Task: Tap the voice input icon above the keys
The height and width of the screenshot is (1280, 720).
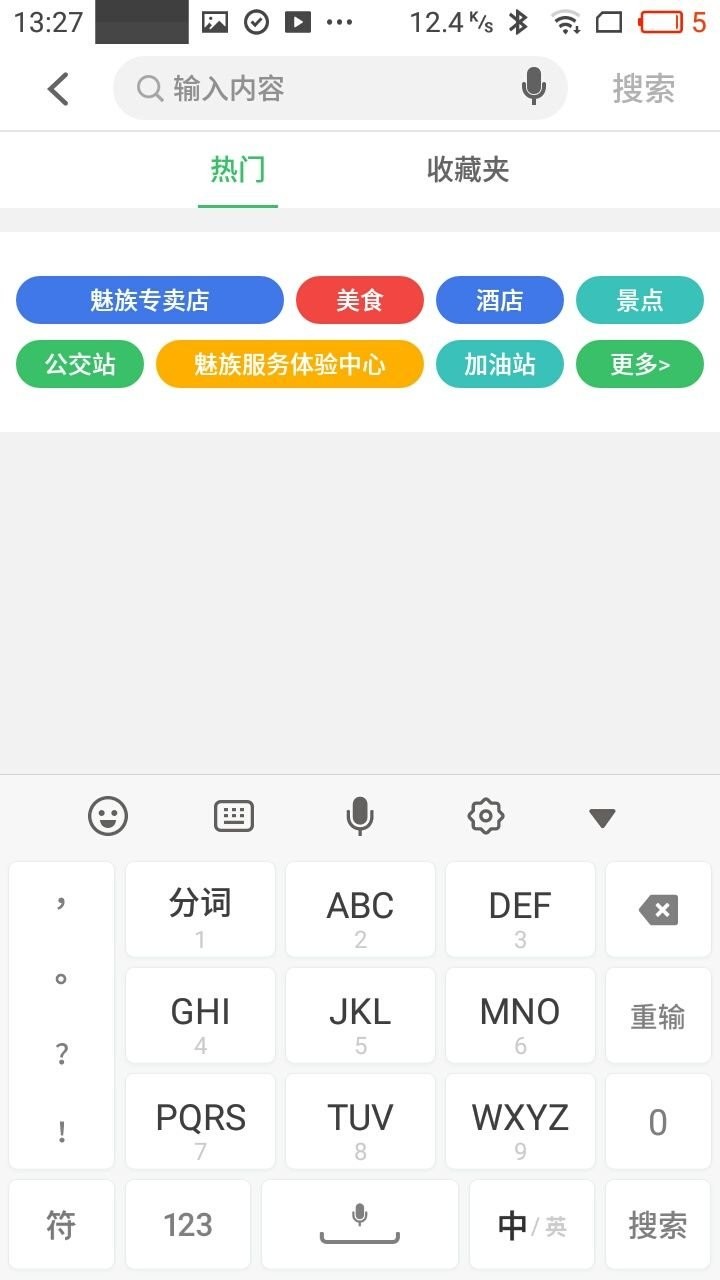Action: (x=360, y=816)
